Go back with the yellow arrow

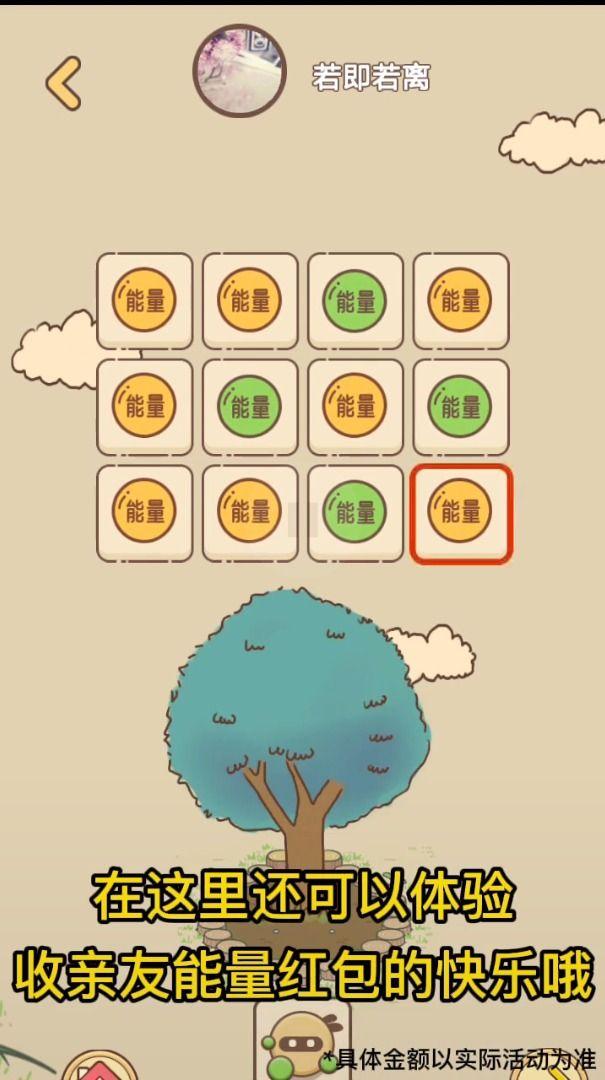64,83
